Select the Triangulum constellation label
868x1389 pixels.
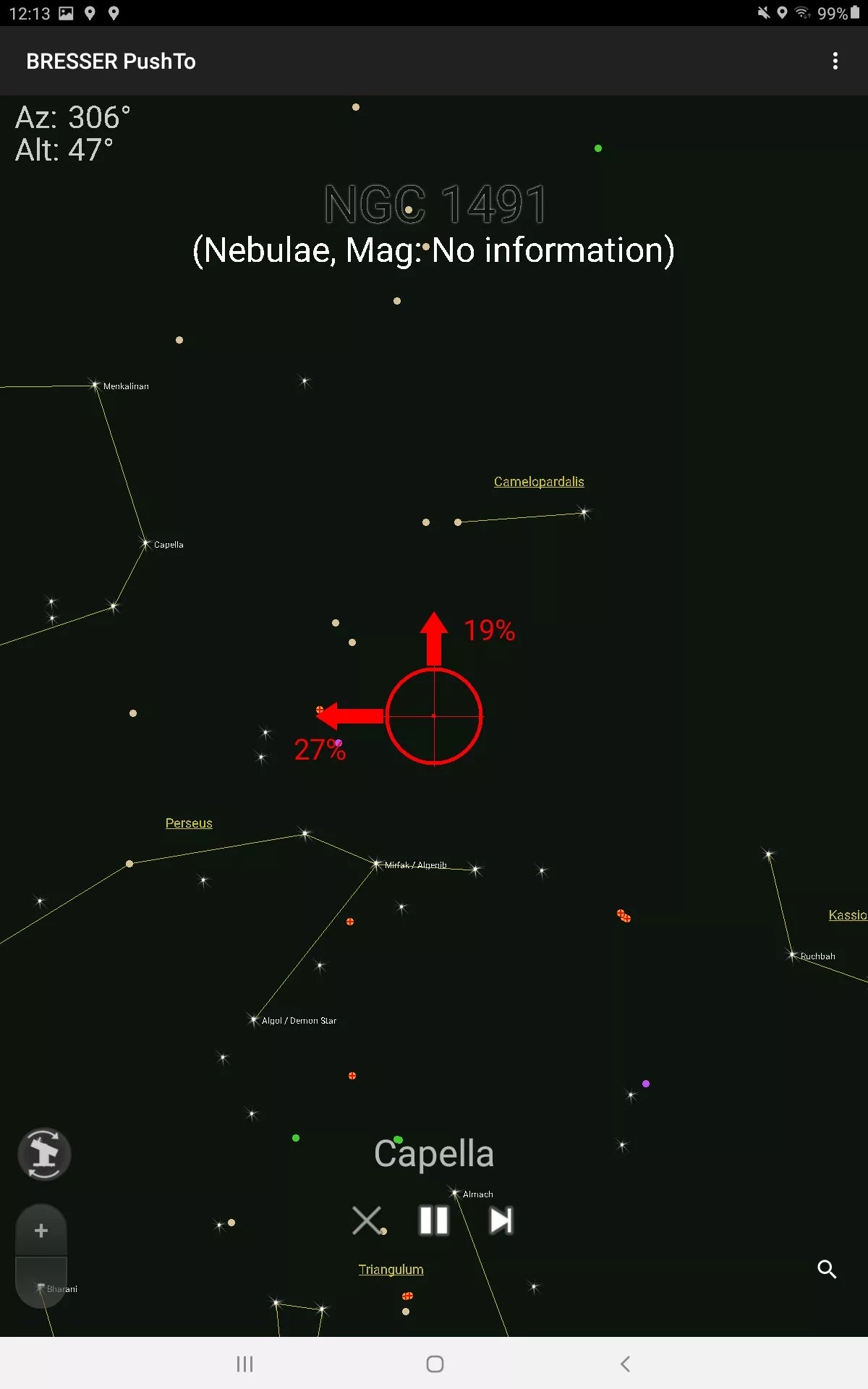[391, 1270]
